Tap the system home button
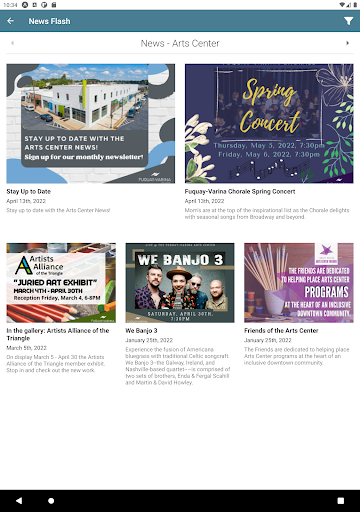The height and width of the screenshot is (512, 360). coord(51,501)
